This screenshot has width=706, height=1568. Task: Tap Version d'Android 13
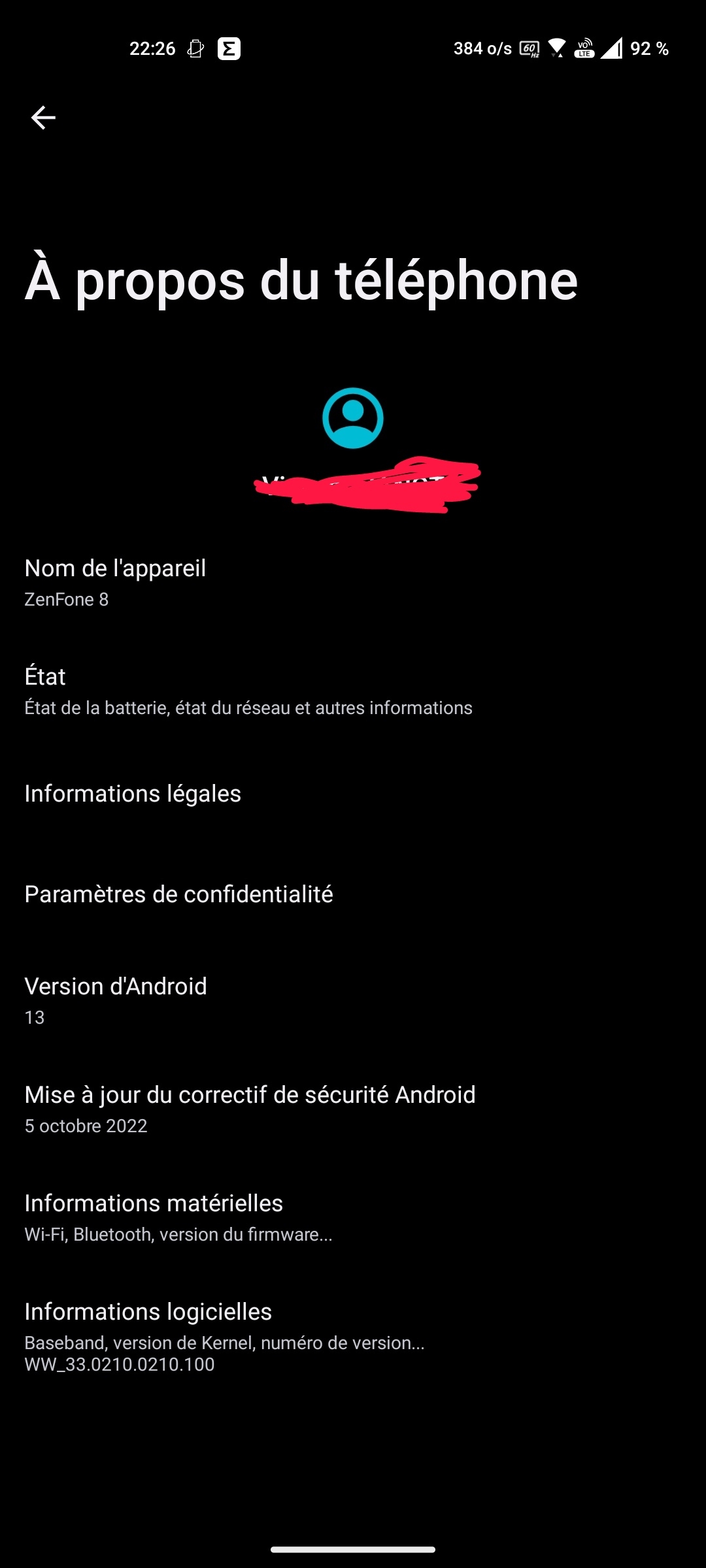point(116,1000)
